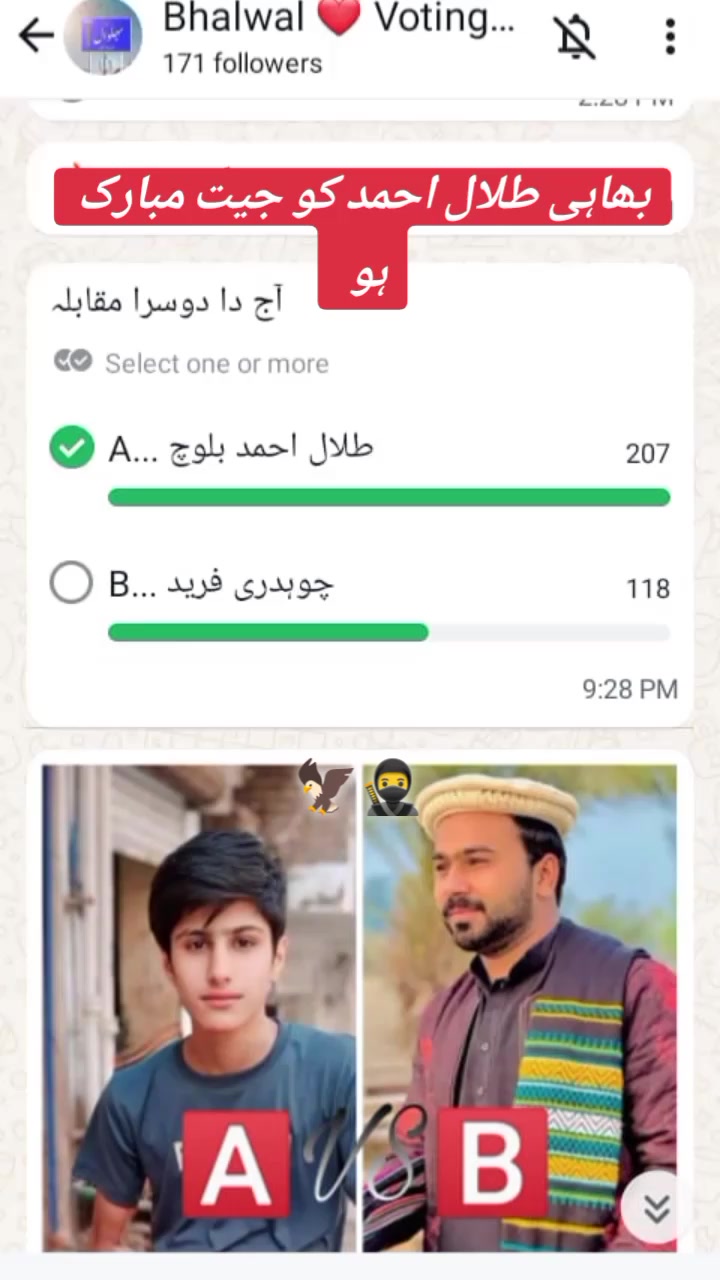Open the A vs B photo
Screen dimensions: 720x1280
coord(359,1006)
